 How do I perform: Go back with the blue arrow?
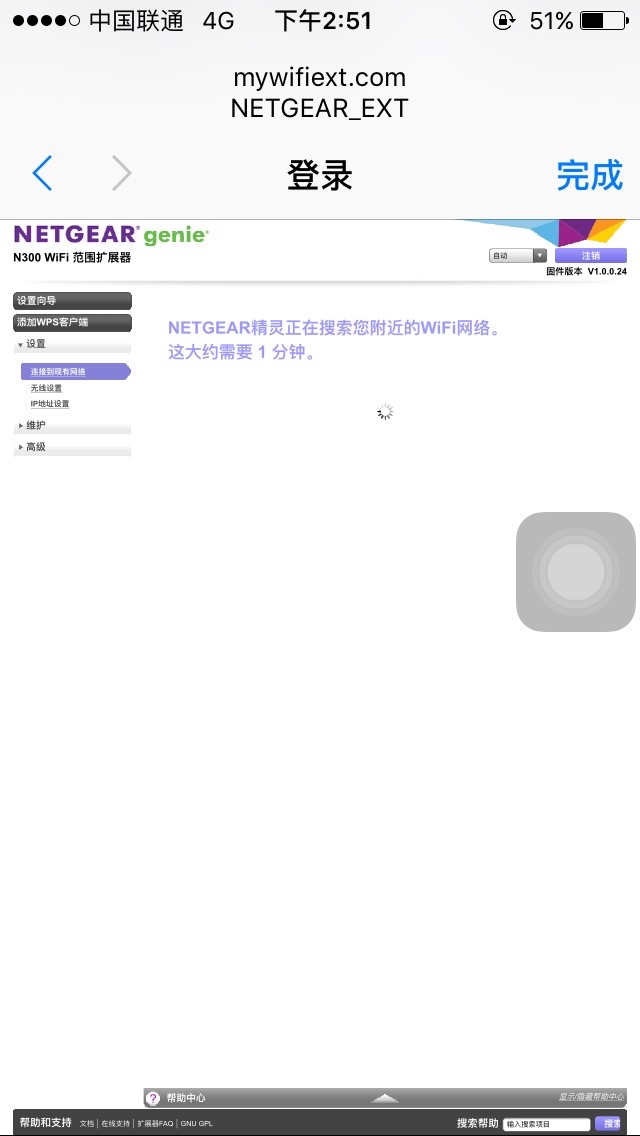[42, 174]
